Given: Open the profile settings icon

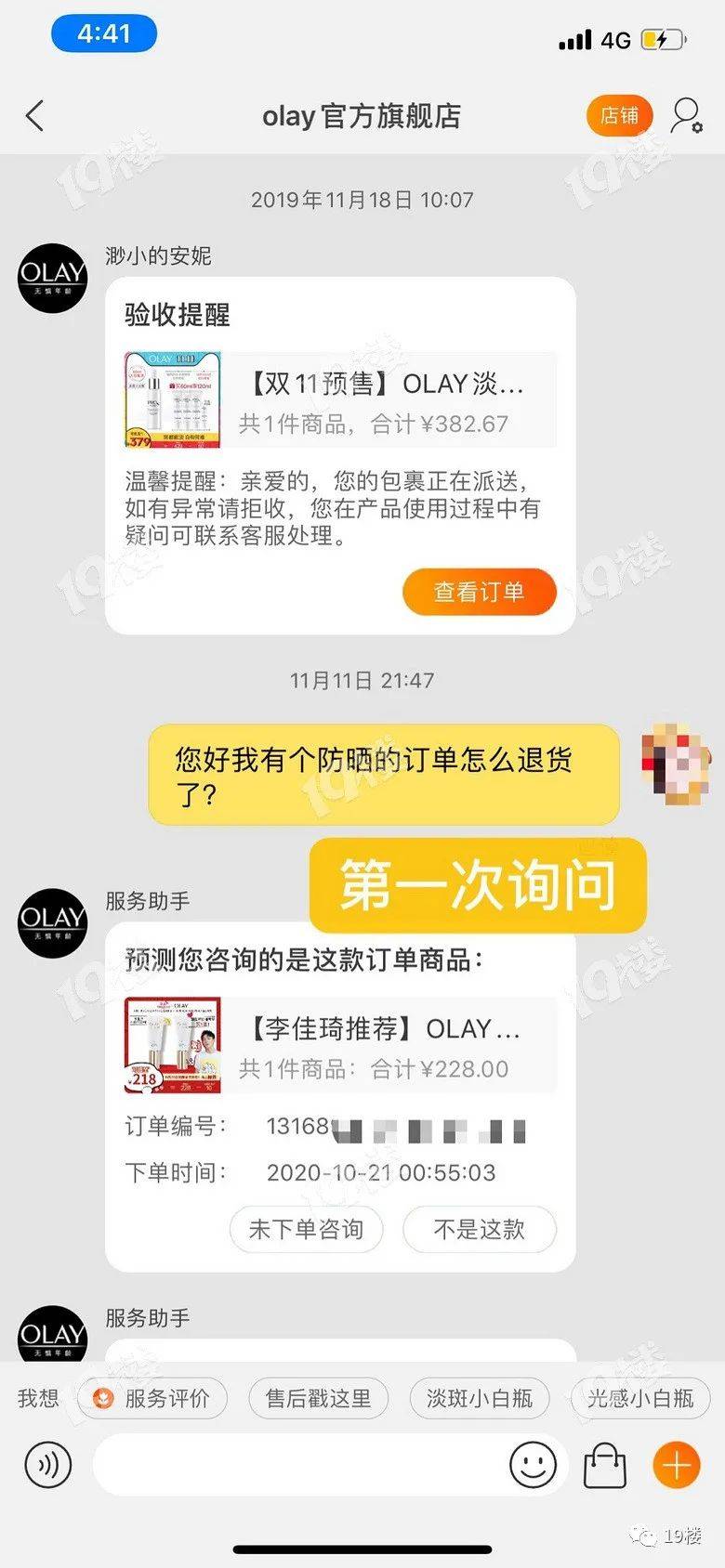Looking at the screenshot, I should (x=687, y=116).
